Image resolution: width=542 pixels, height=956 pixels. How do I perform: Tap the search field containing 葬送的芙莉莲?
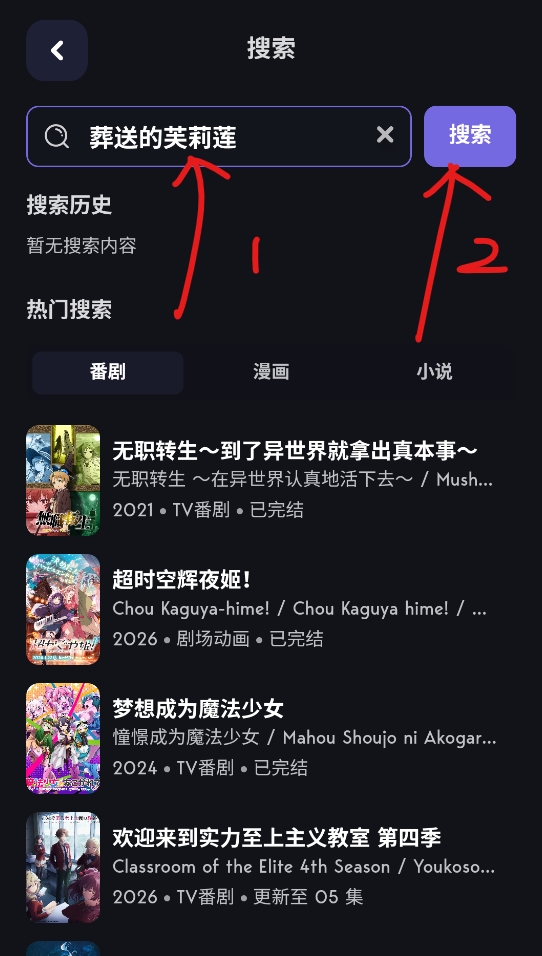pyautogui.click(x=219, y=137)
